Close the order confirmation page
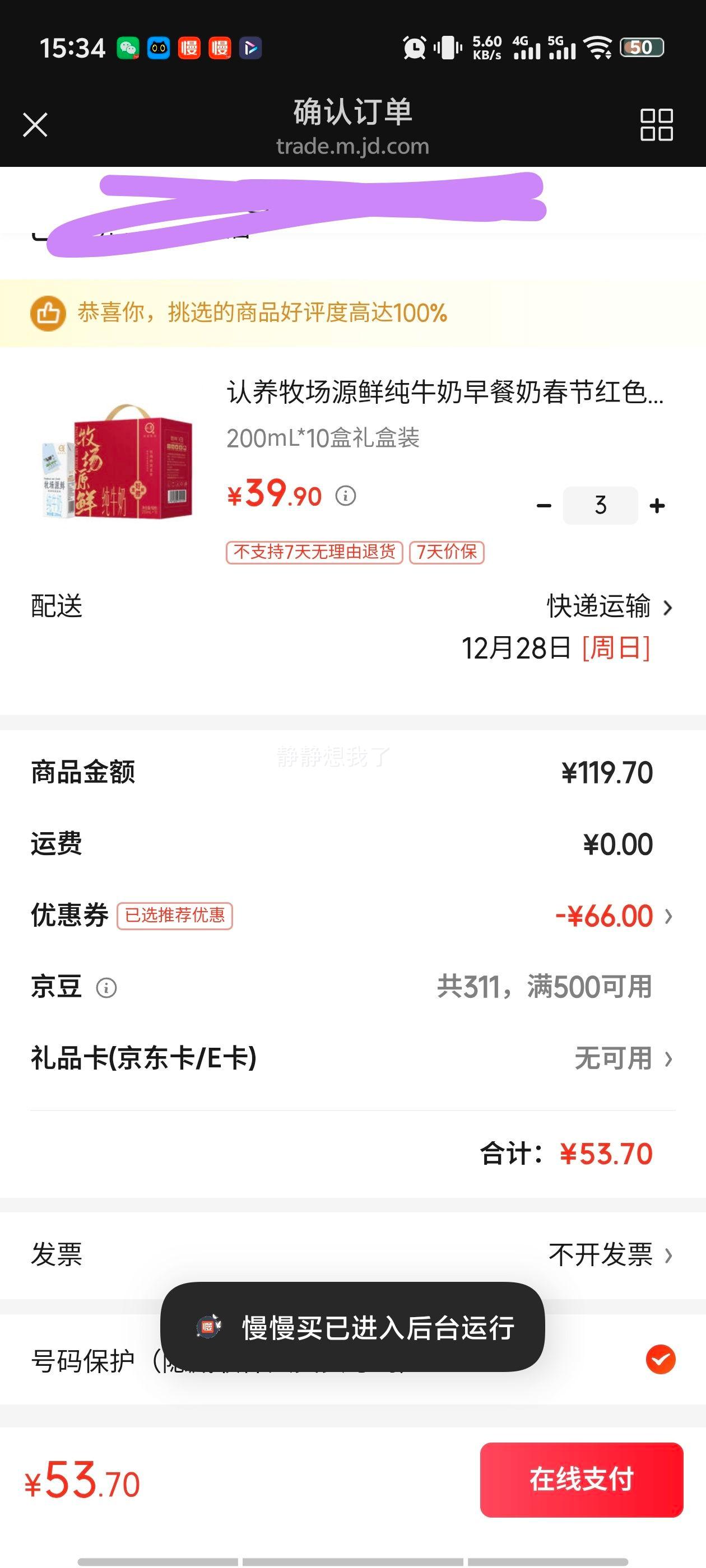Screen dimensions: 706x1568 coord(36,126)
